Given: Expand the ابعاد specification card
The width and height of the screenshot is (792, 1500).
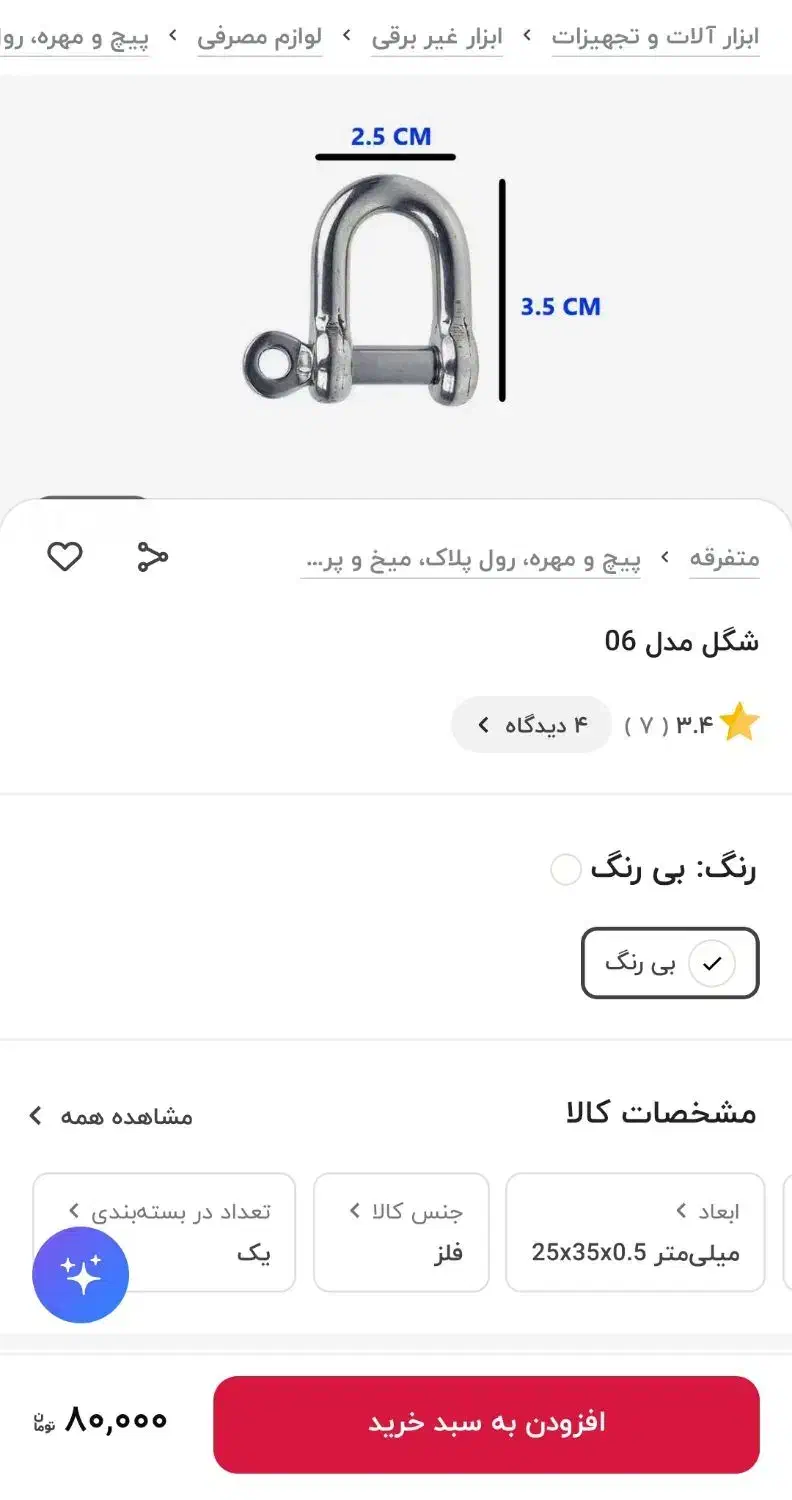Looking at the screenshot, I should 635,1231.
